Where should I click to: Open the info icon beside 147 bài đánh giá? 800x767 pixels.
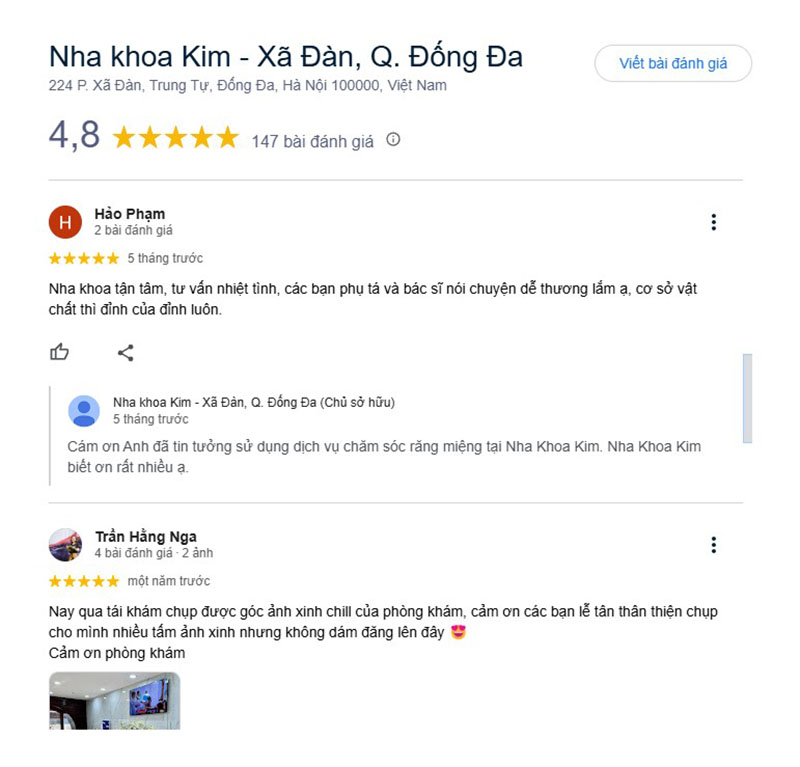(393, 140)
